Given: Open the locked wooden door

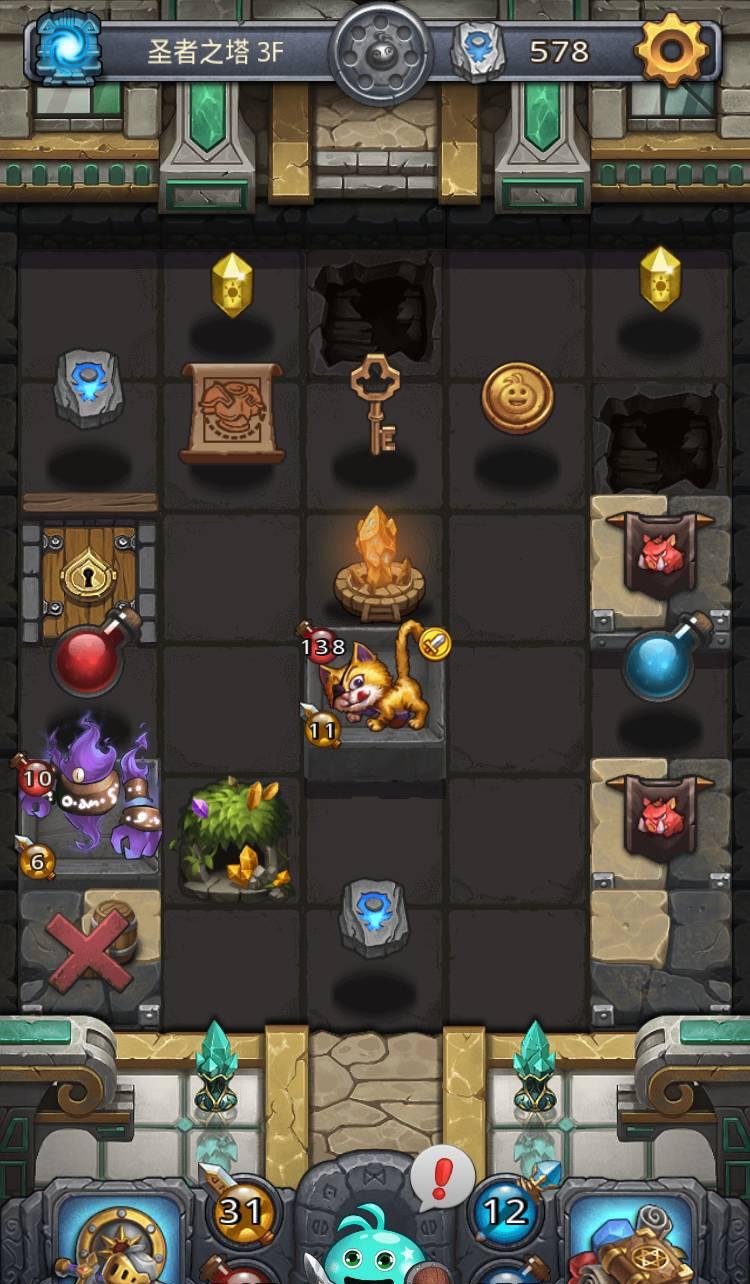Looking at the screenshot, I should click(91, 572).
